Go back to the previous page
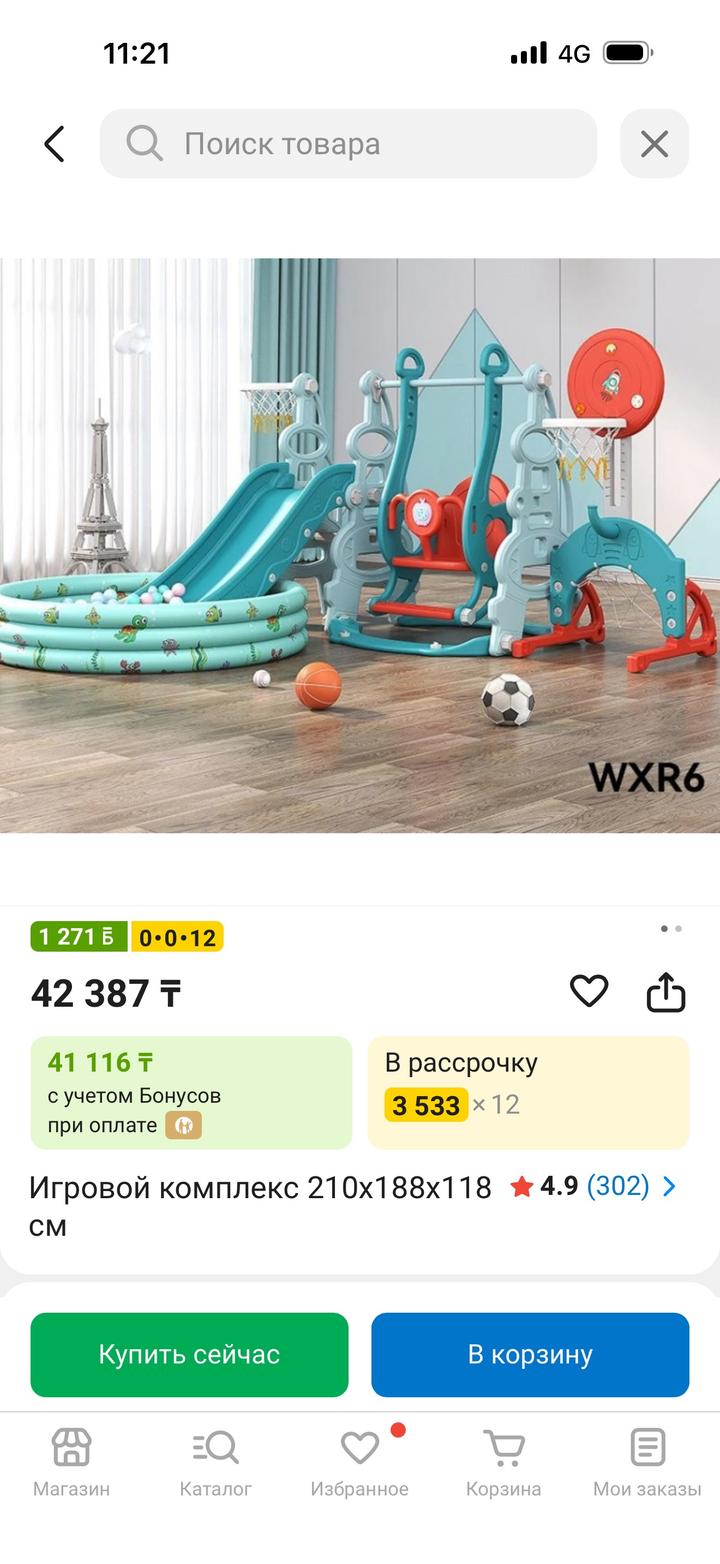Image resolution: width=720 pixels, height=1564 pixels. tap(54, 144)
